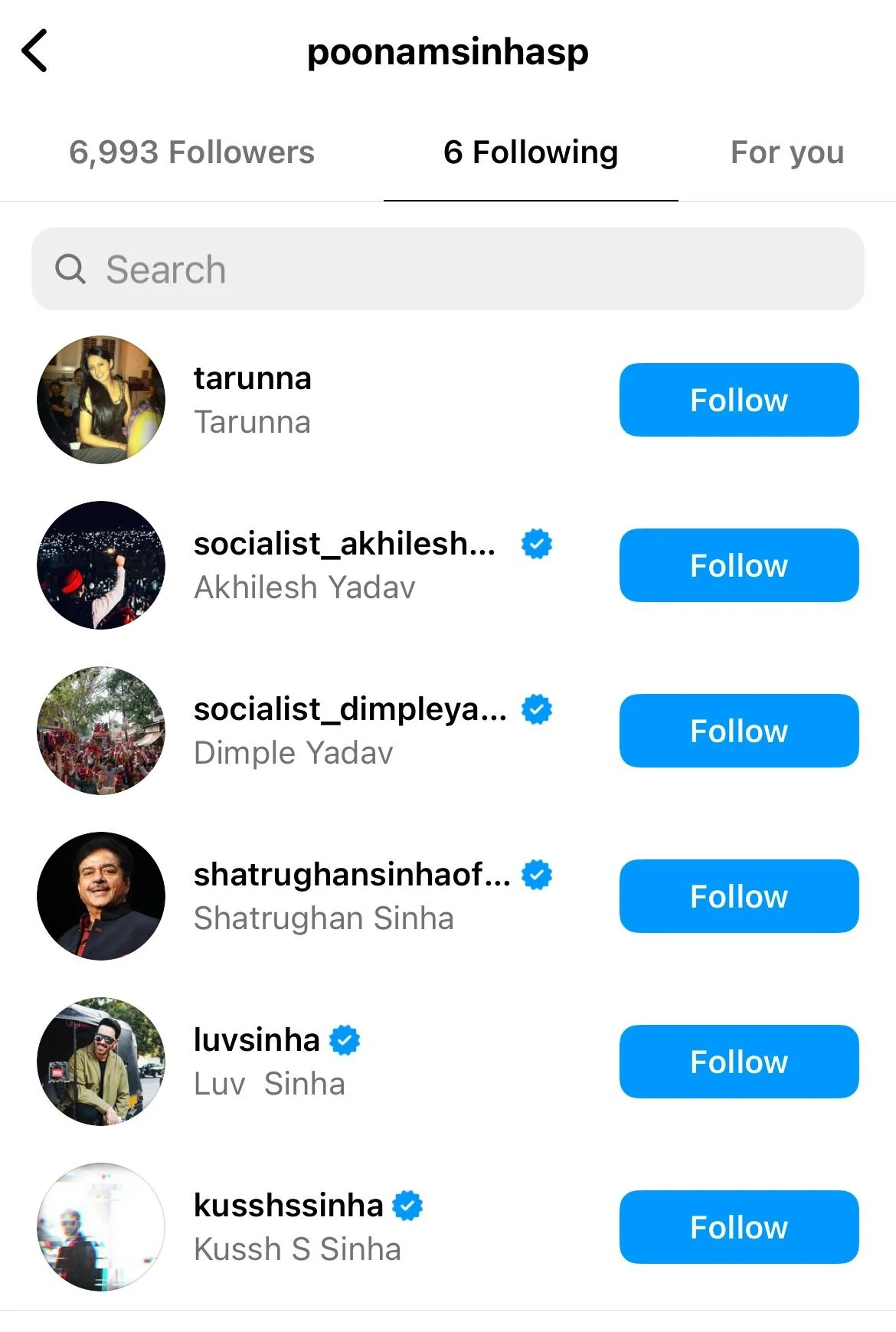Viewport: 896px width, 1332px height.
Task: Follow the tarunna account
Action: click(x=738, y=400)
